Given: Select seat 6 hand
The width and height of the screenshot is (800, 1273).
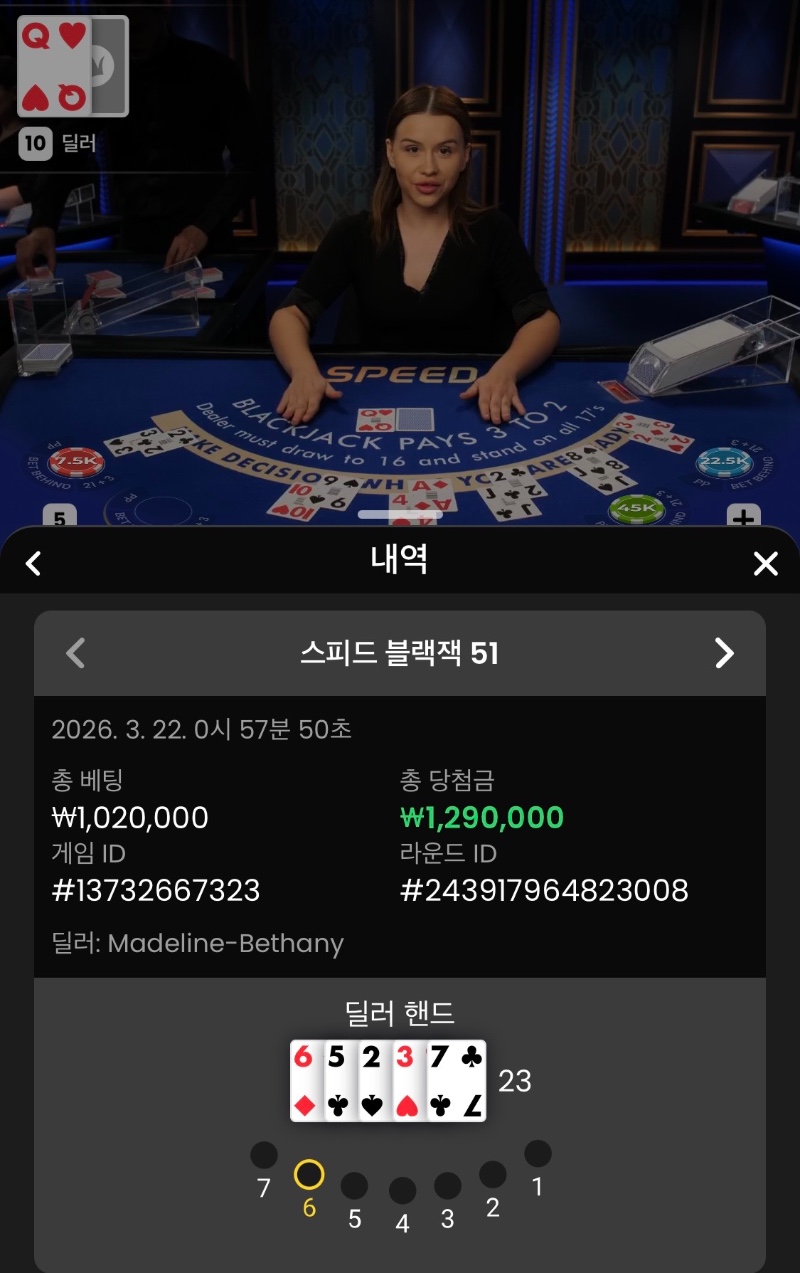Looking at the screenshot, I should (309, 1174).
